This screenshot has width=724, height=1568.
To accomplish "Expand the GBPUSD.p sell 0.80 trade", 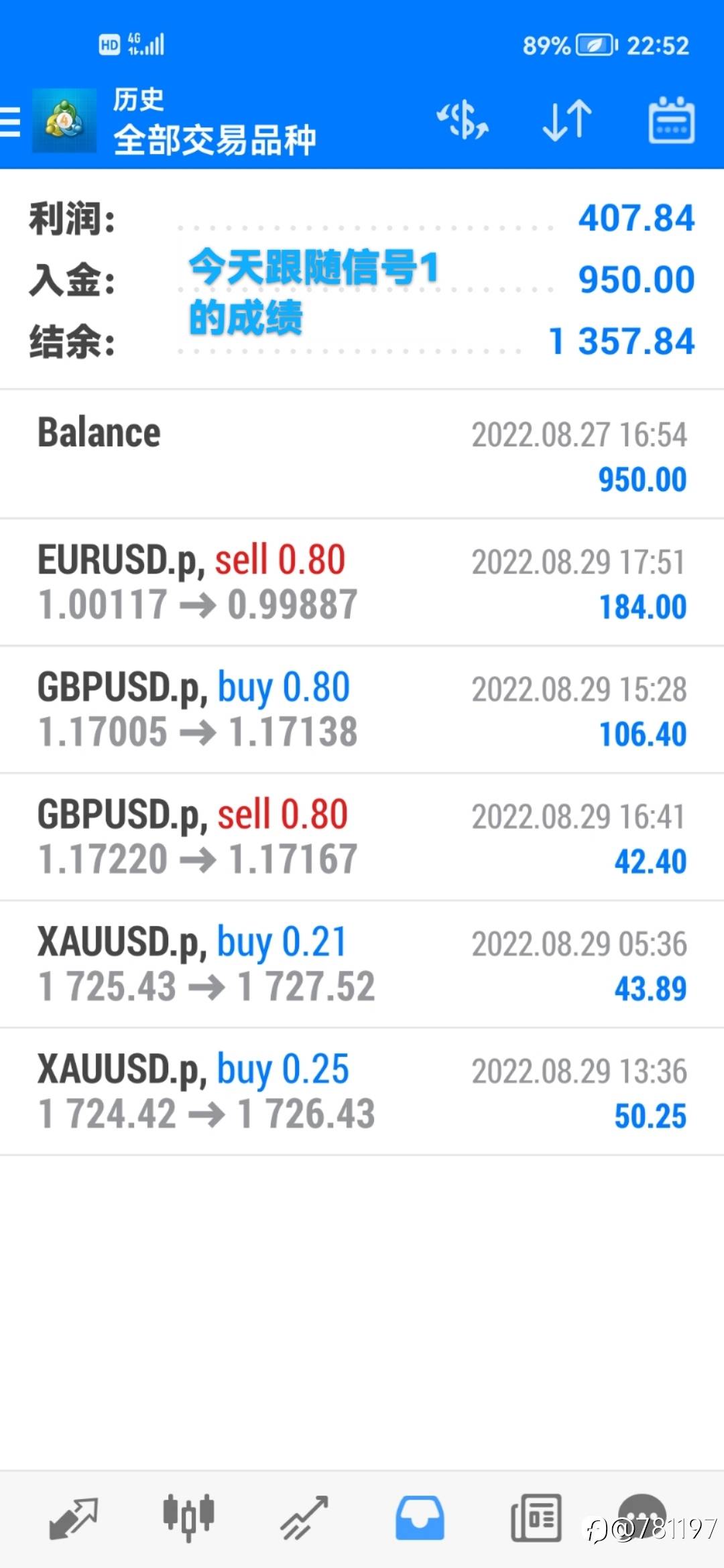I will [x=362, y=836].
